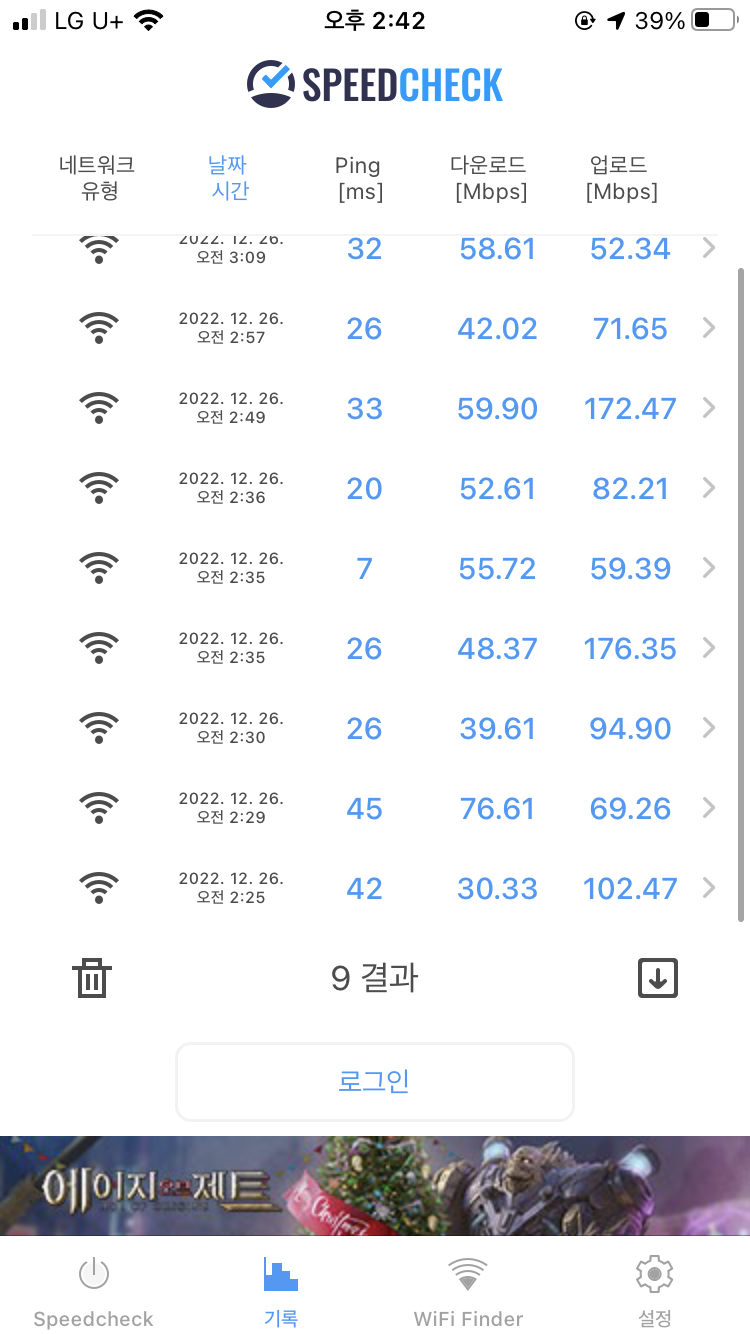View the 오전 2:30 test result

tap(375, 728)
